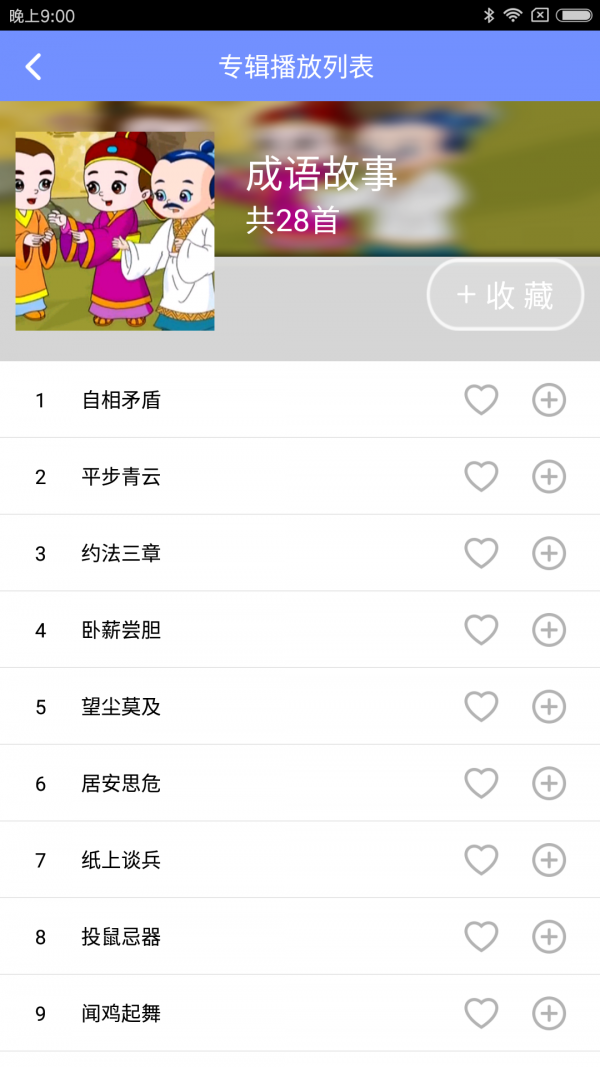Like the track 纸上谈兵

pos(481,860)
